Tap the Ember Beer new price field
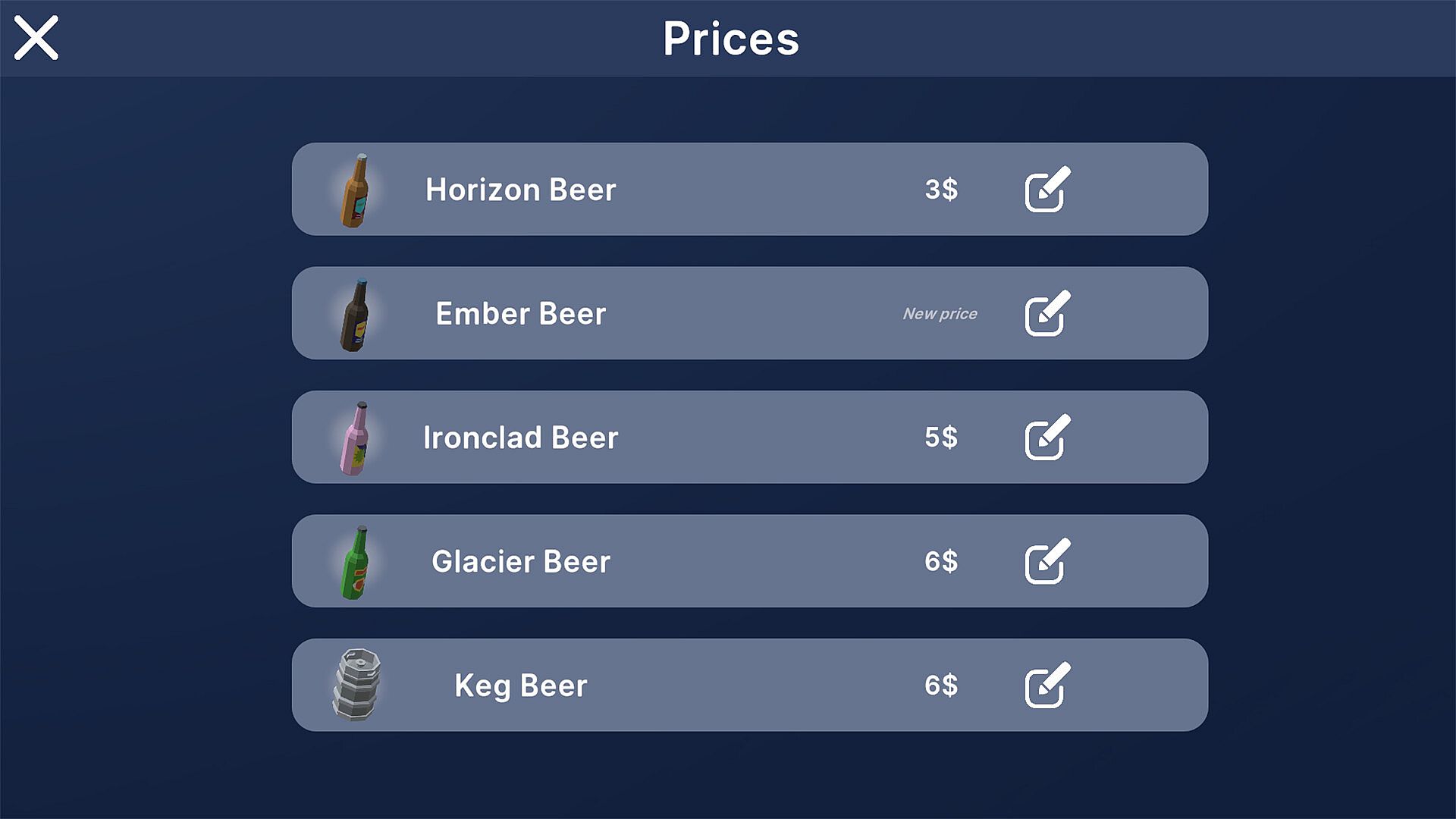1456x819 pixels. click(940, 314)
